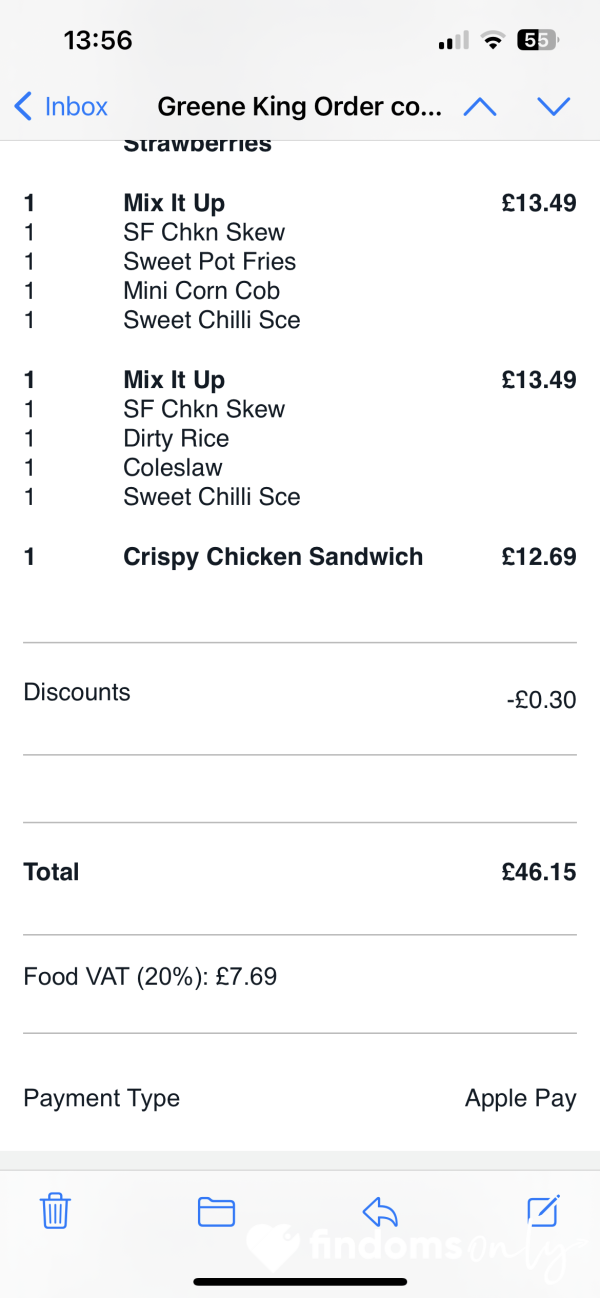The image size is (600, 1298).
Task: Move this email to a folder
Action: pyautogui.click(x=216, y=1212)
